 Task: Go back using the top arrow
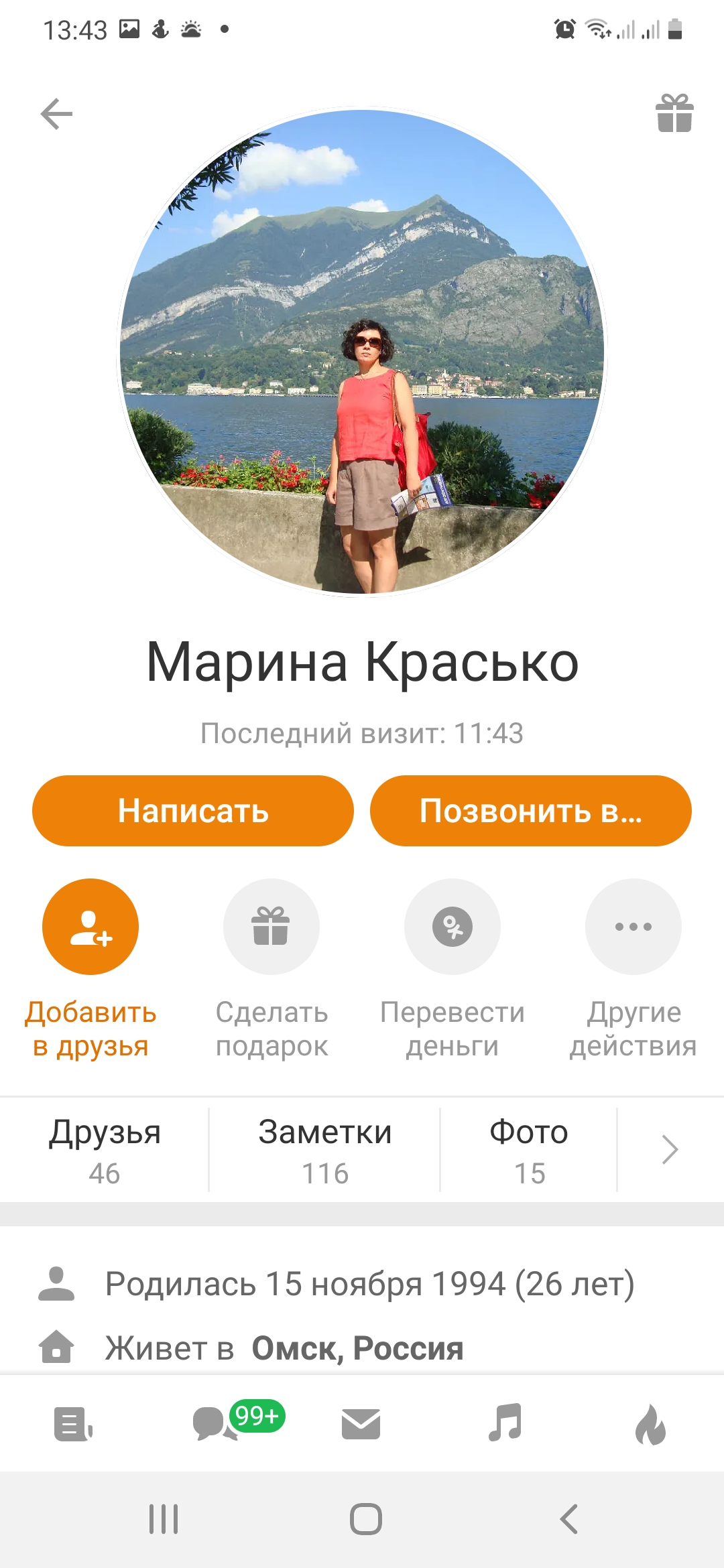(56, 114)
